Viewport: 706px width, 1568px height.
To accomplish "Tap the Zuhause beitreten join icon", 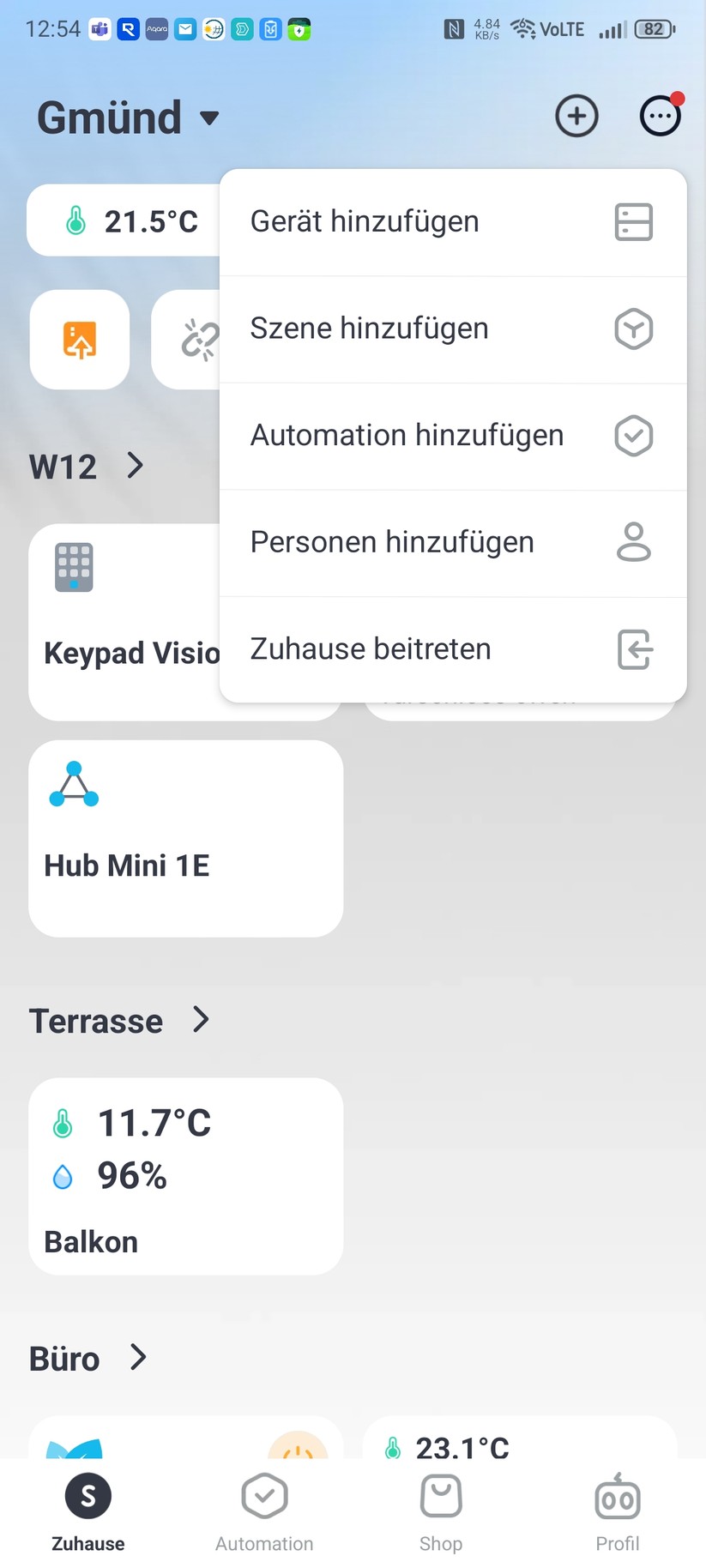I will [x=633, y=649].
